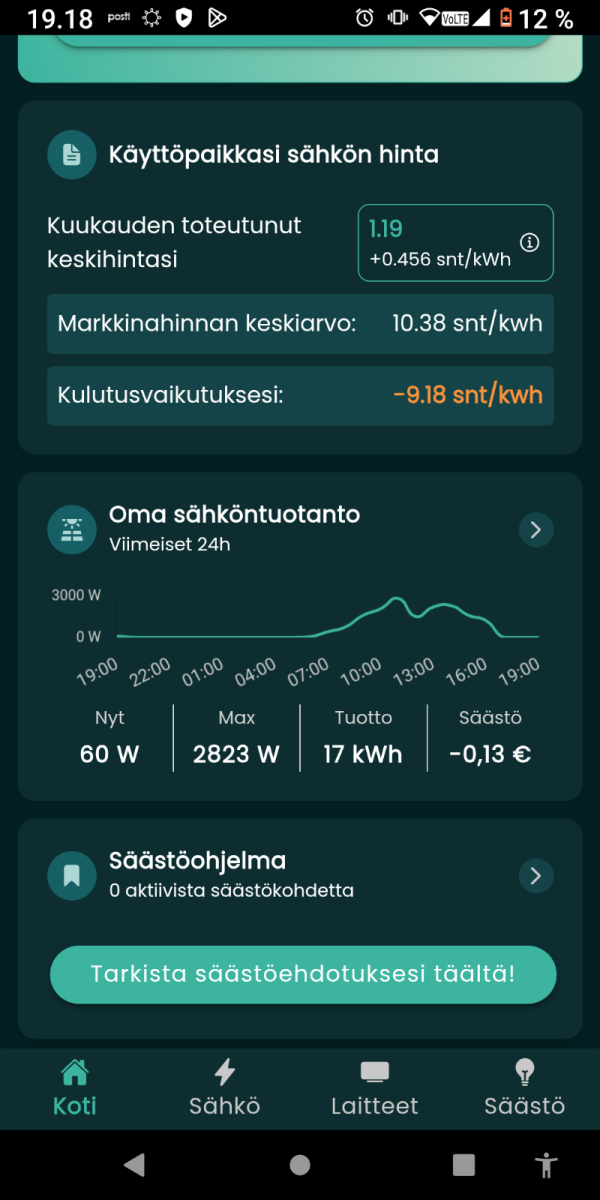
Task: Switch to the Laitteet tab
Action: [x=375, y=1088]
